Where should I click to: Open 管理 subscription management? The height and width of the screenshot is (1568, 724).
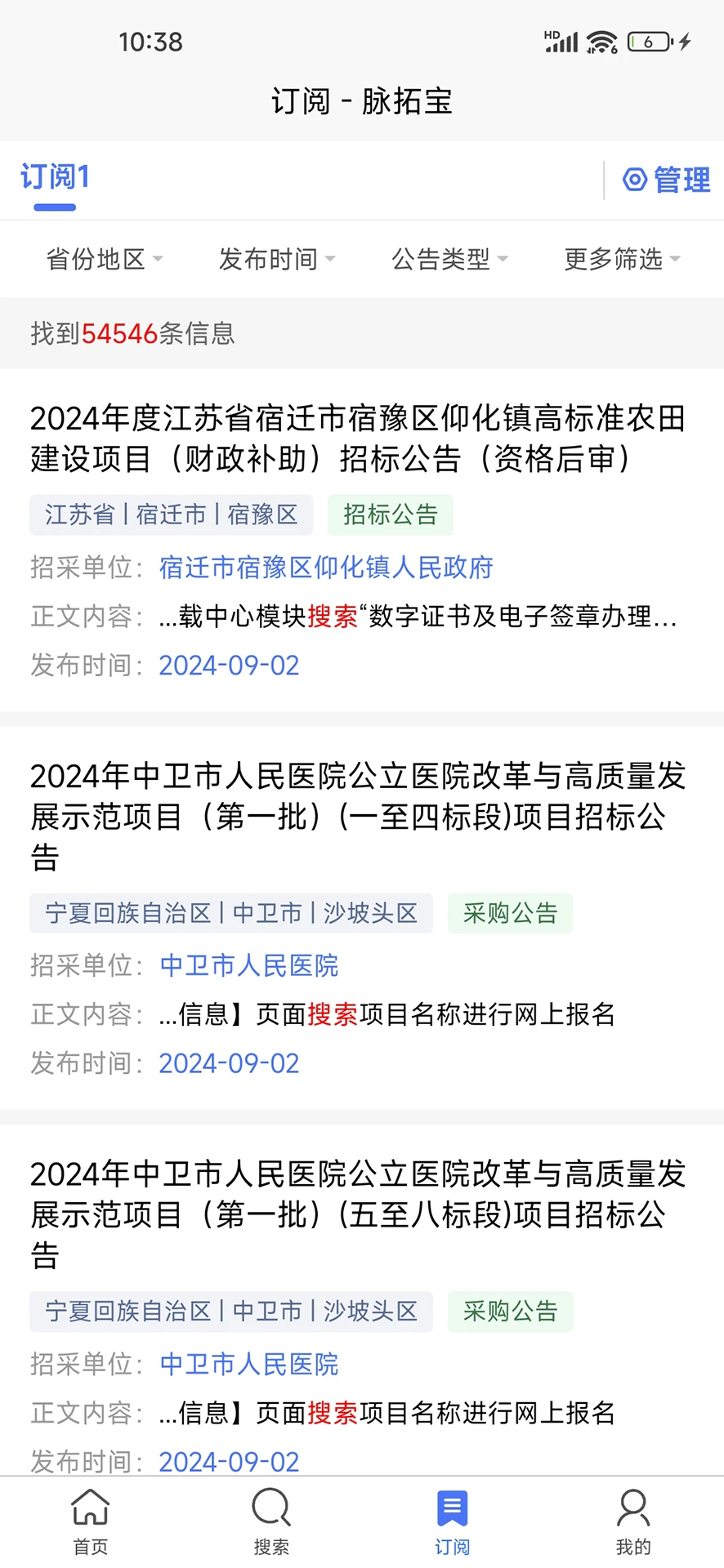[667, 180]
